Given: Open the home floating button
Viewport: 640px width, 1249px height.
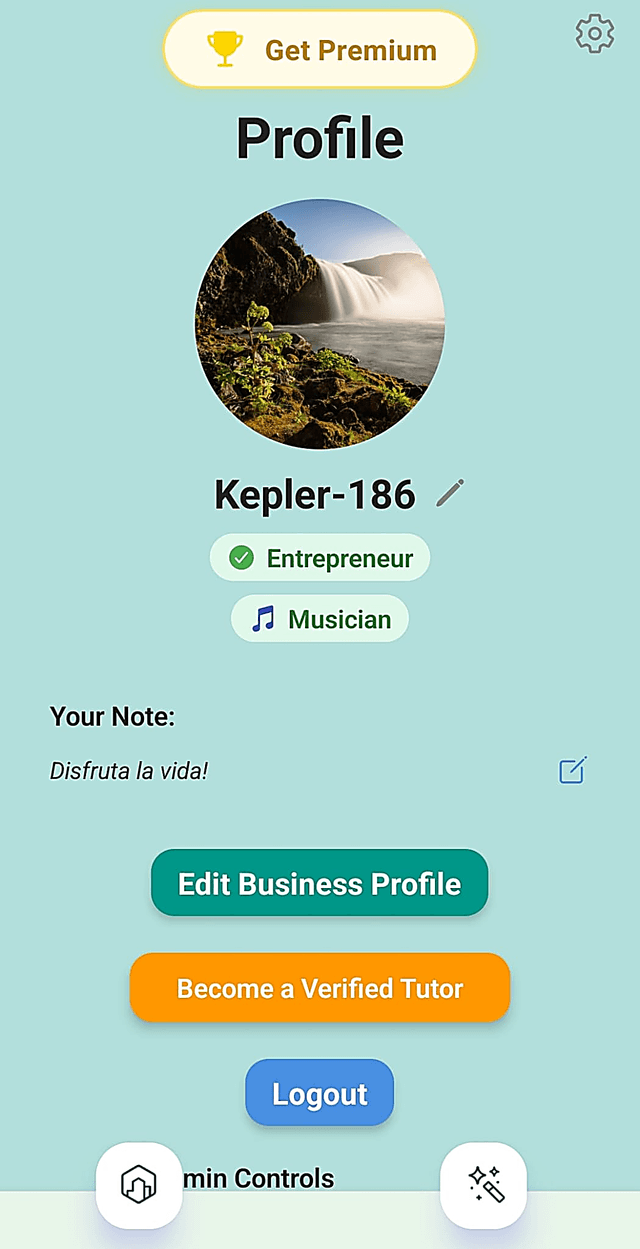Looking at the screenshot, I should [x=139, y=1185].
